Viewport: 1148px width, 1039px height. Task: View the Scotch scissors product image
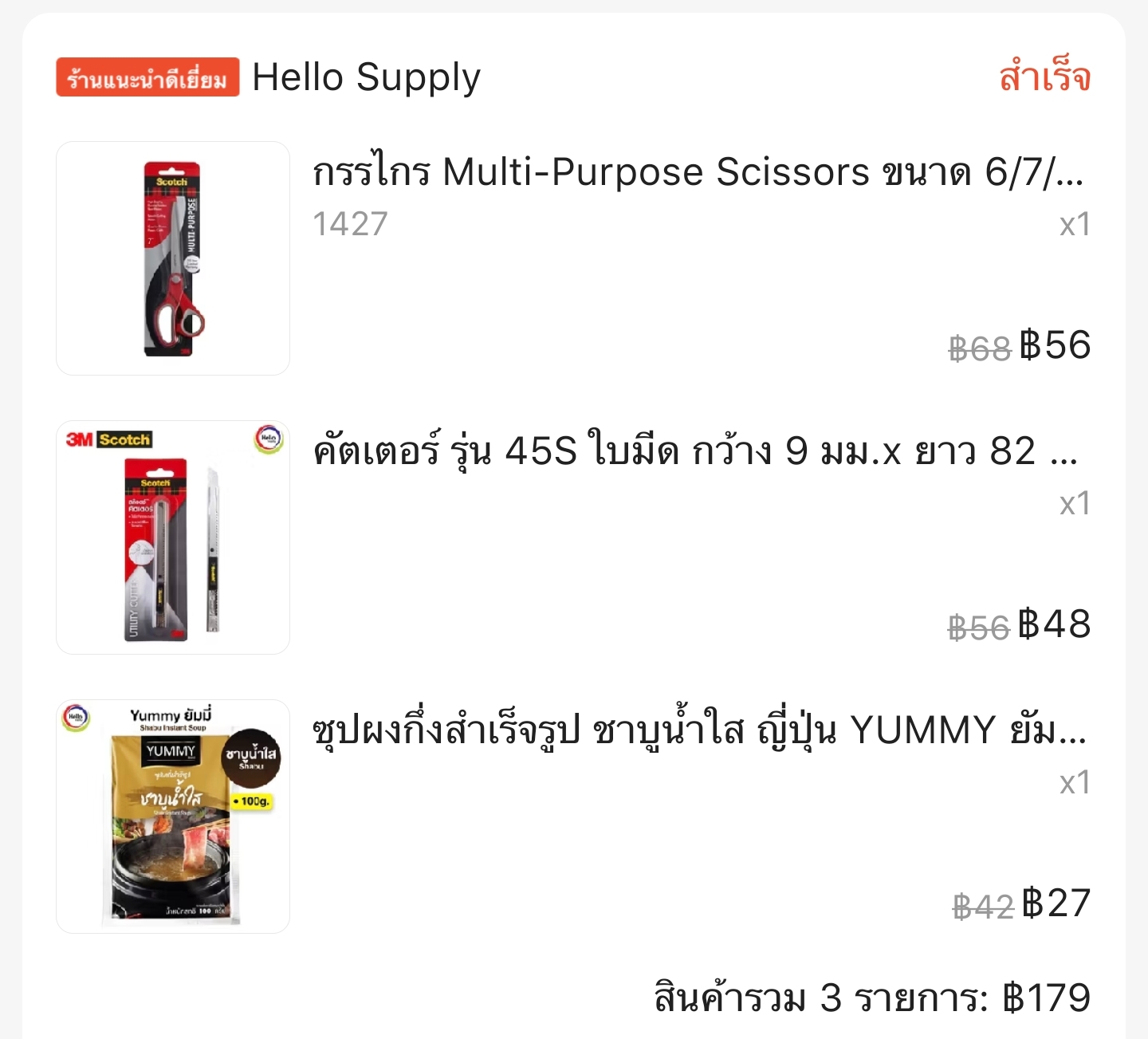point(173,258)
